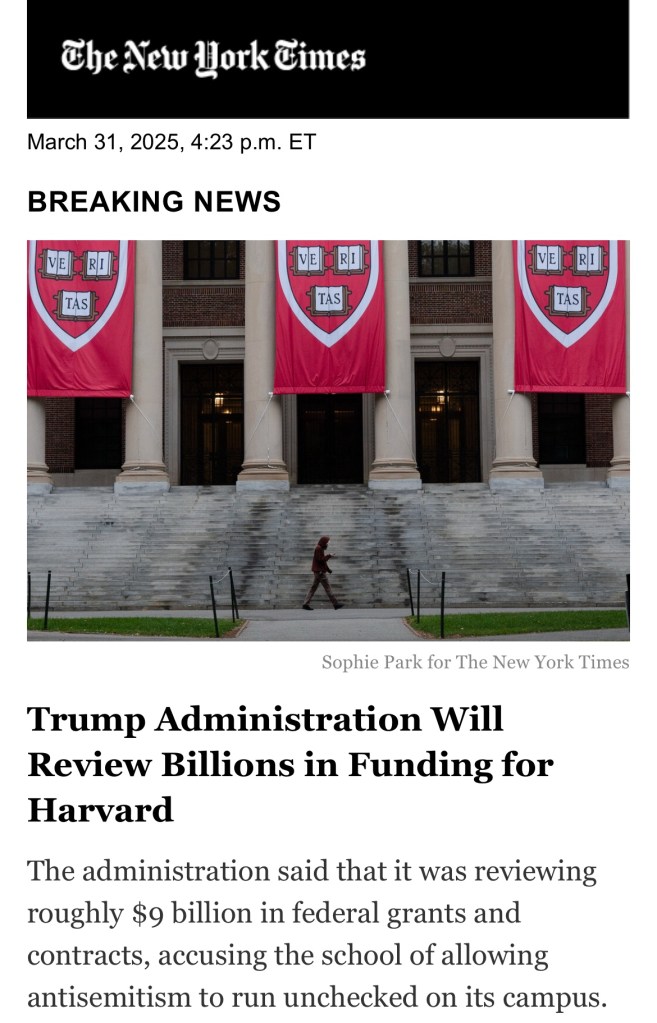Tap the Harvard building article photo
This screenshot has width=657, height=1023.
click(328, 440)
